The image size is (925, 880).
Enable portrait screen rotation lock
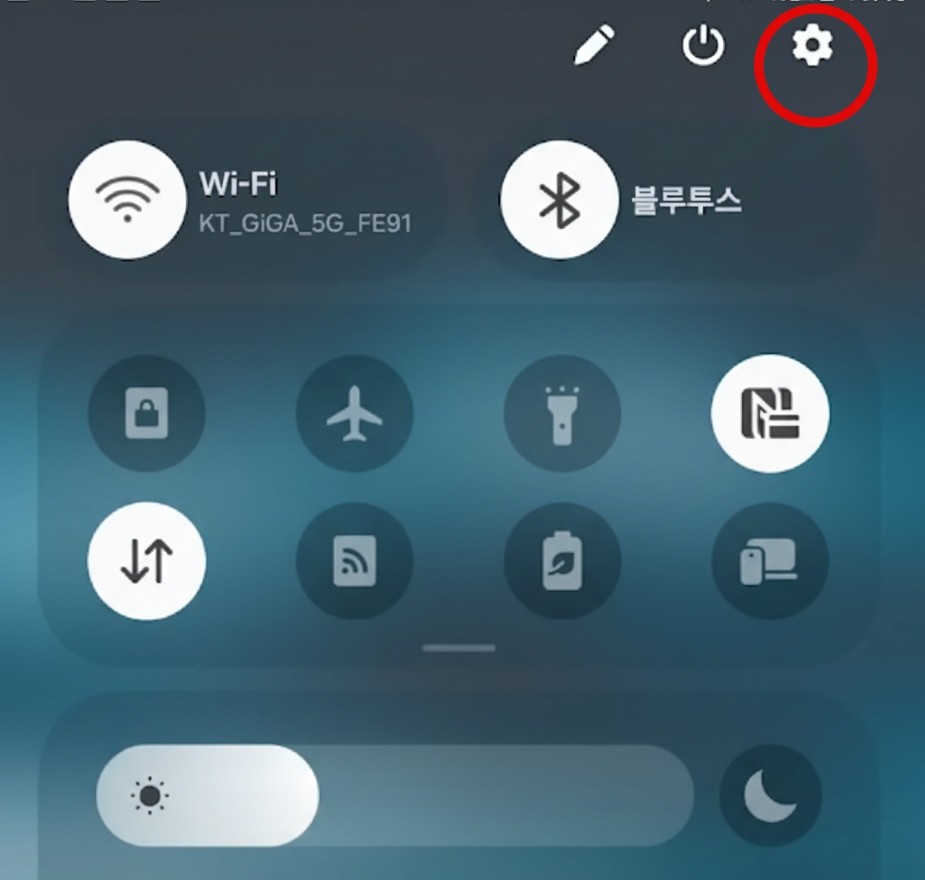click(x=147, y=413)
